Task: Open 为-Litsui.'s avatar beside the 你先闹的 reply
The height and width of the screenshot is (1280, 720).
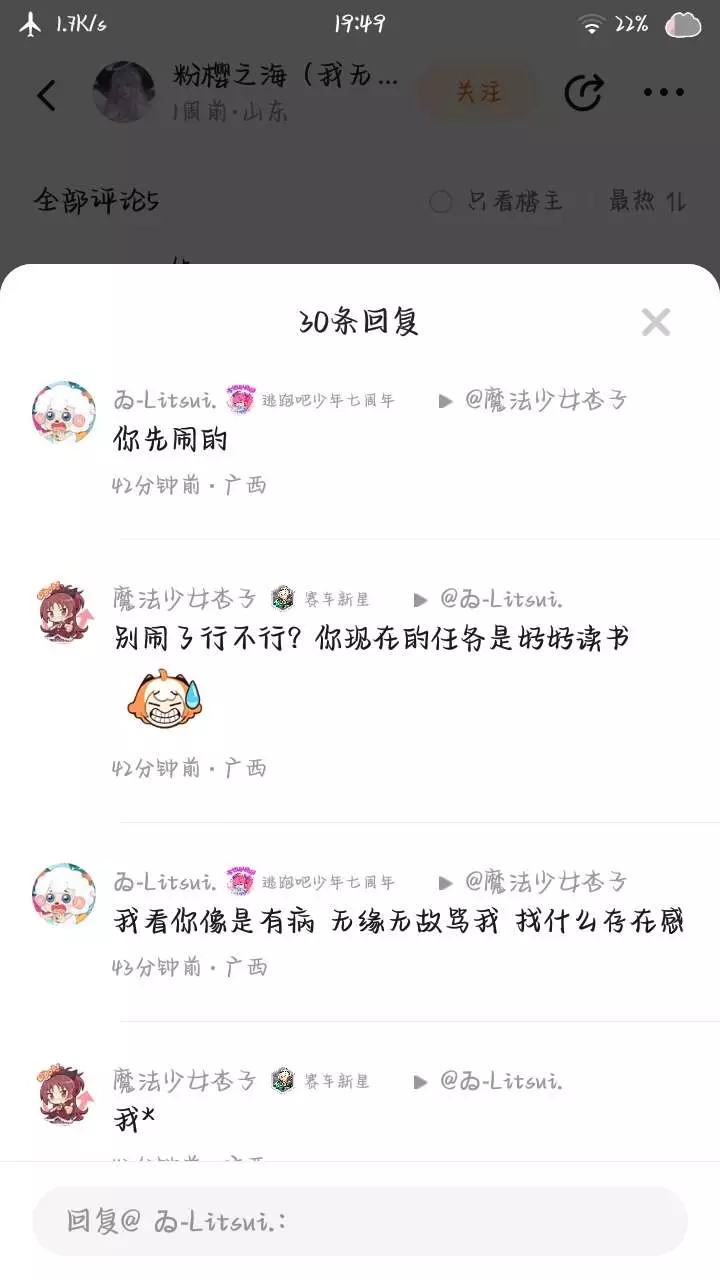Action: [x=64, y=412]
